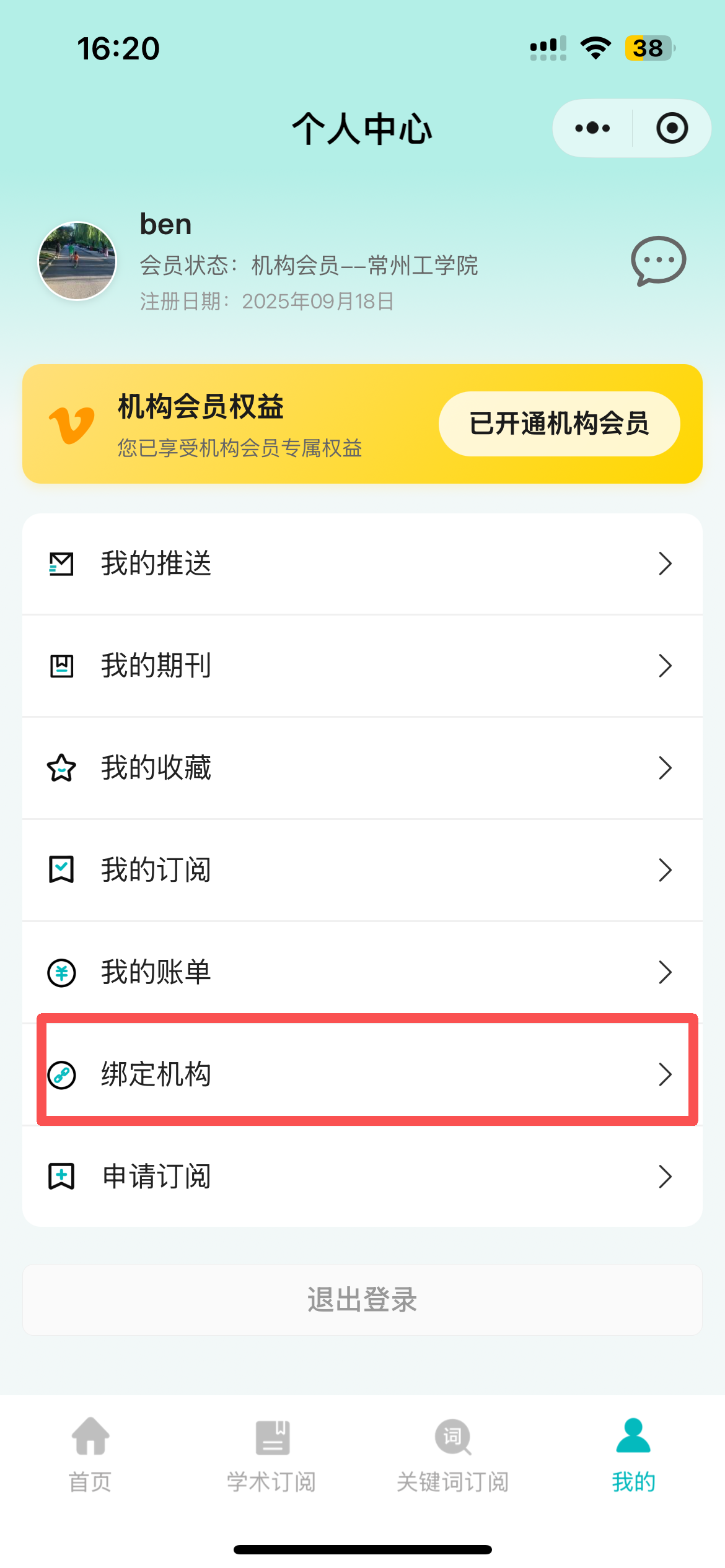The width and height of the screenshot is (725, 1568).
Task: Open 我的账单 billing row
Action: 362,972
